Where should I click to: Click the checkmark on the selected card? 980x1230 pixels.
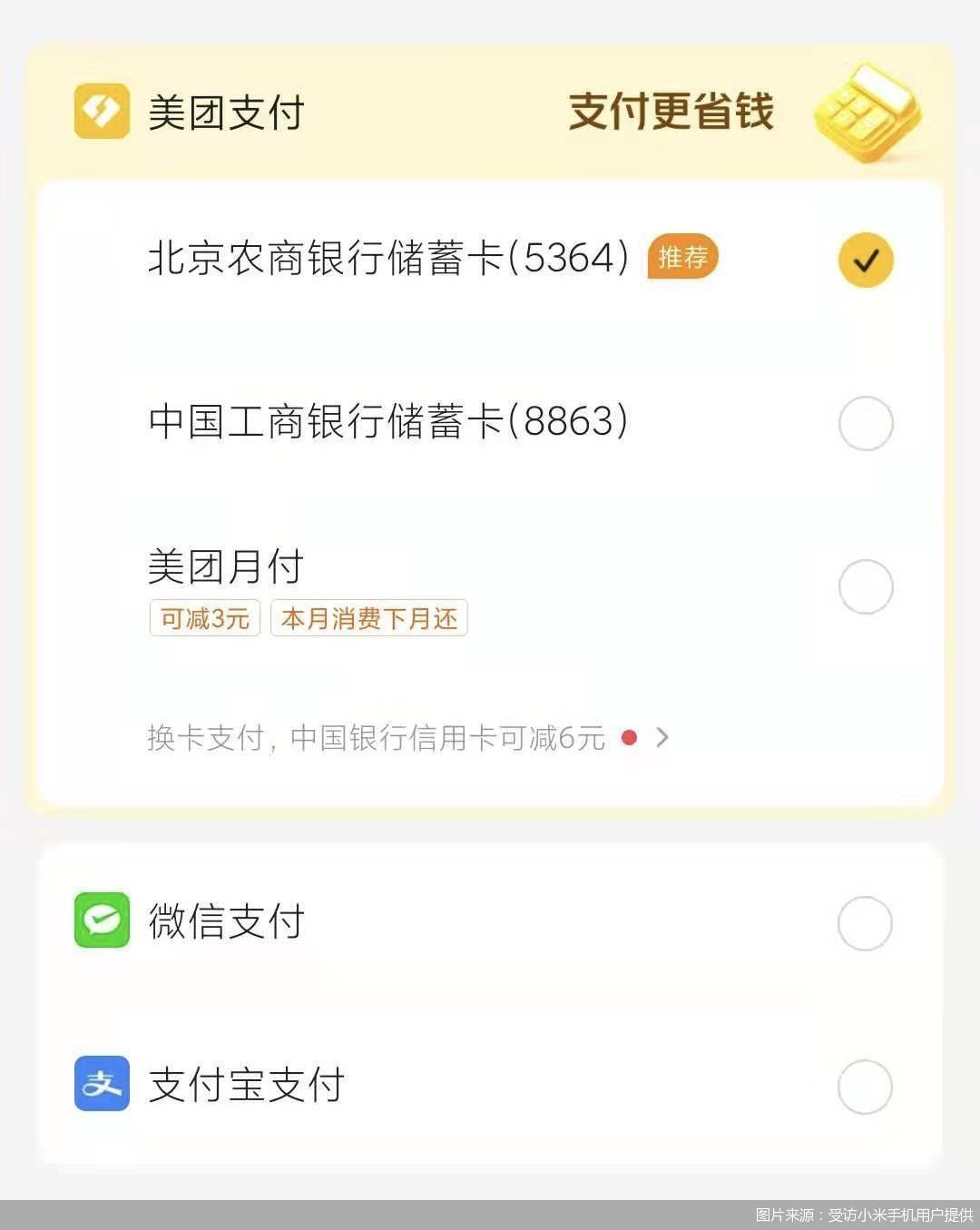865,260
